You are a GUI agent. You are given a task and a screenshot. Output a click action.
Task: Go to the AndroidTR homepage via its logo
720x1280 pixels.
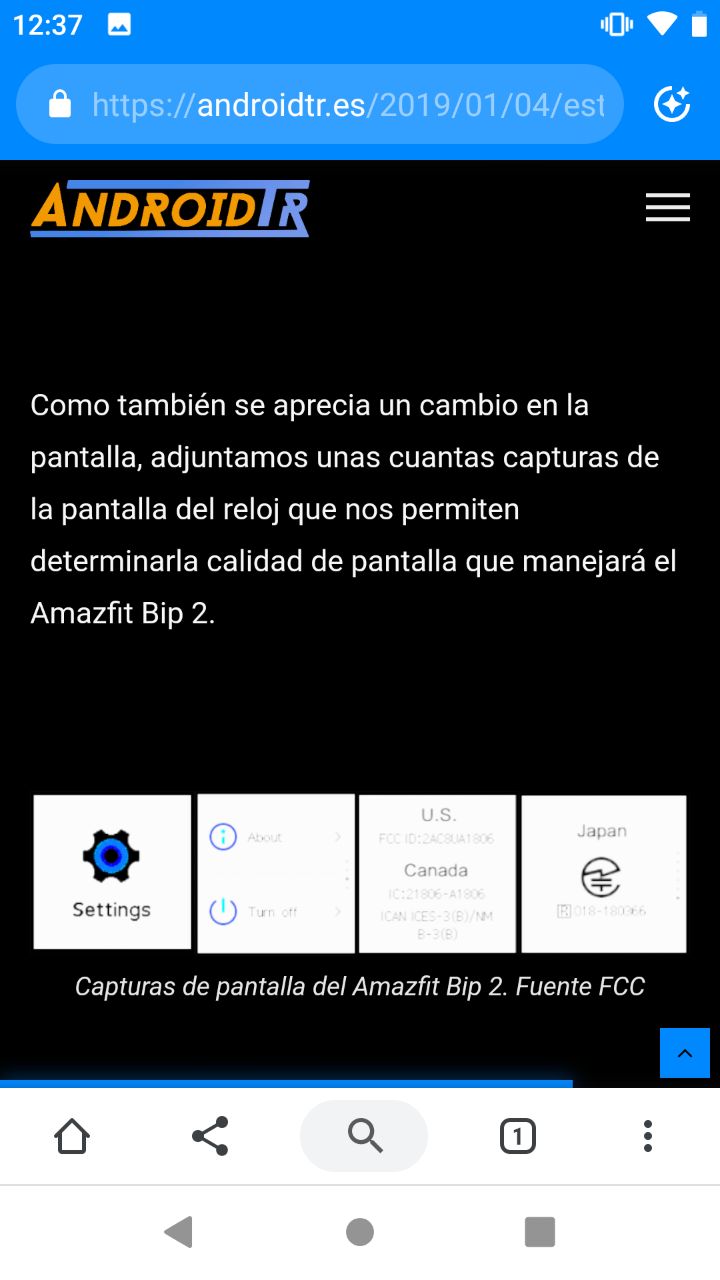(x=170, y=208)
